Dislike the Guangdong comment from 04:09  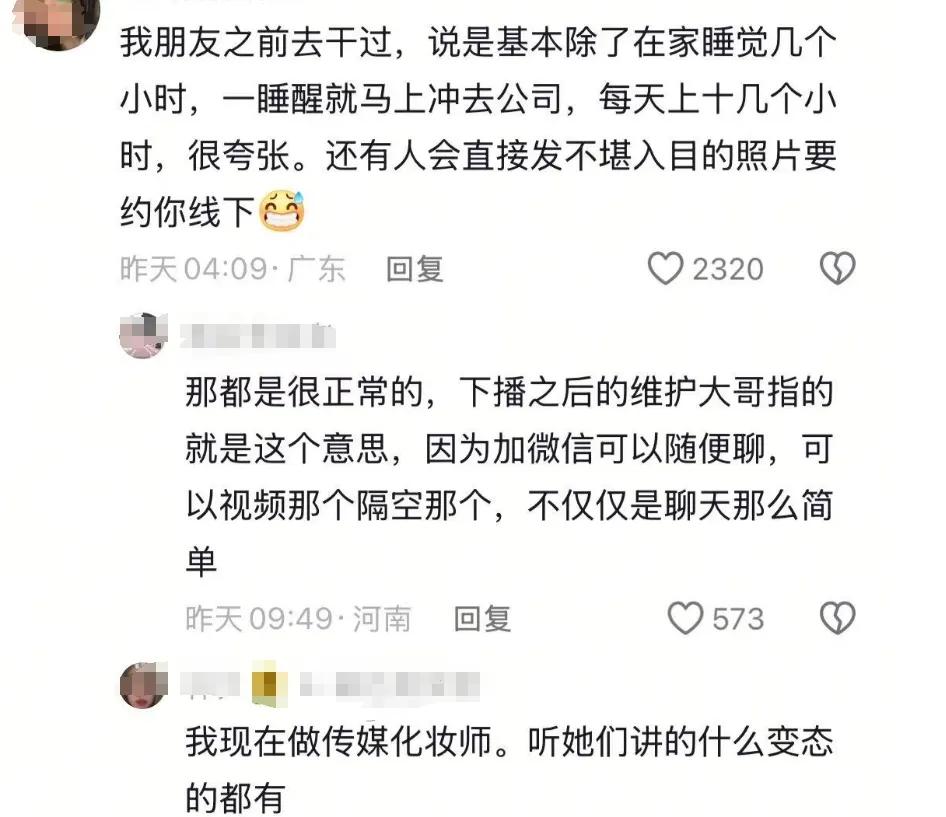838,268
